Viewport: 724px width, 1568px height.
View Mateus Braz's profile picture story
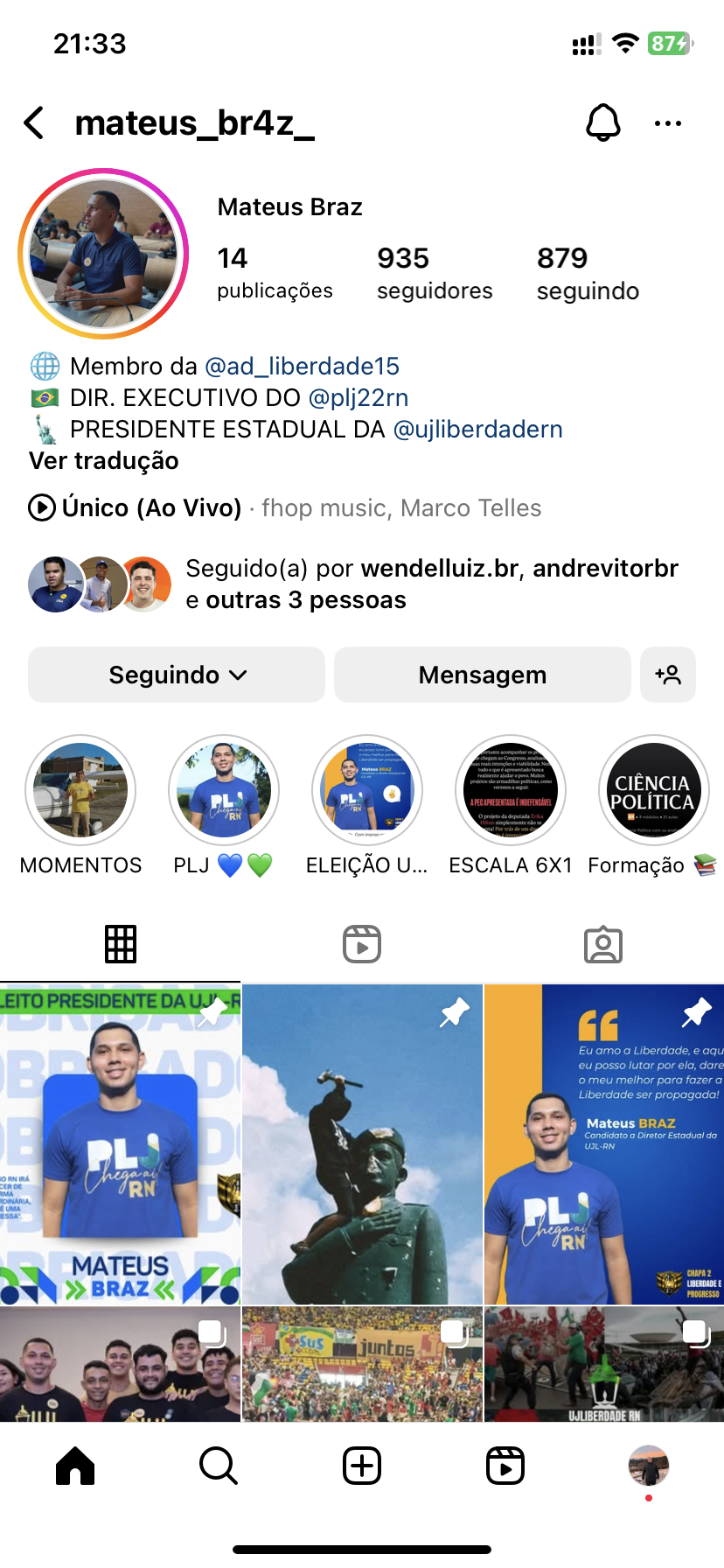point(103,254)
